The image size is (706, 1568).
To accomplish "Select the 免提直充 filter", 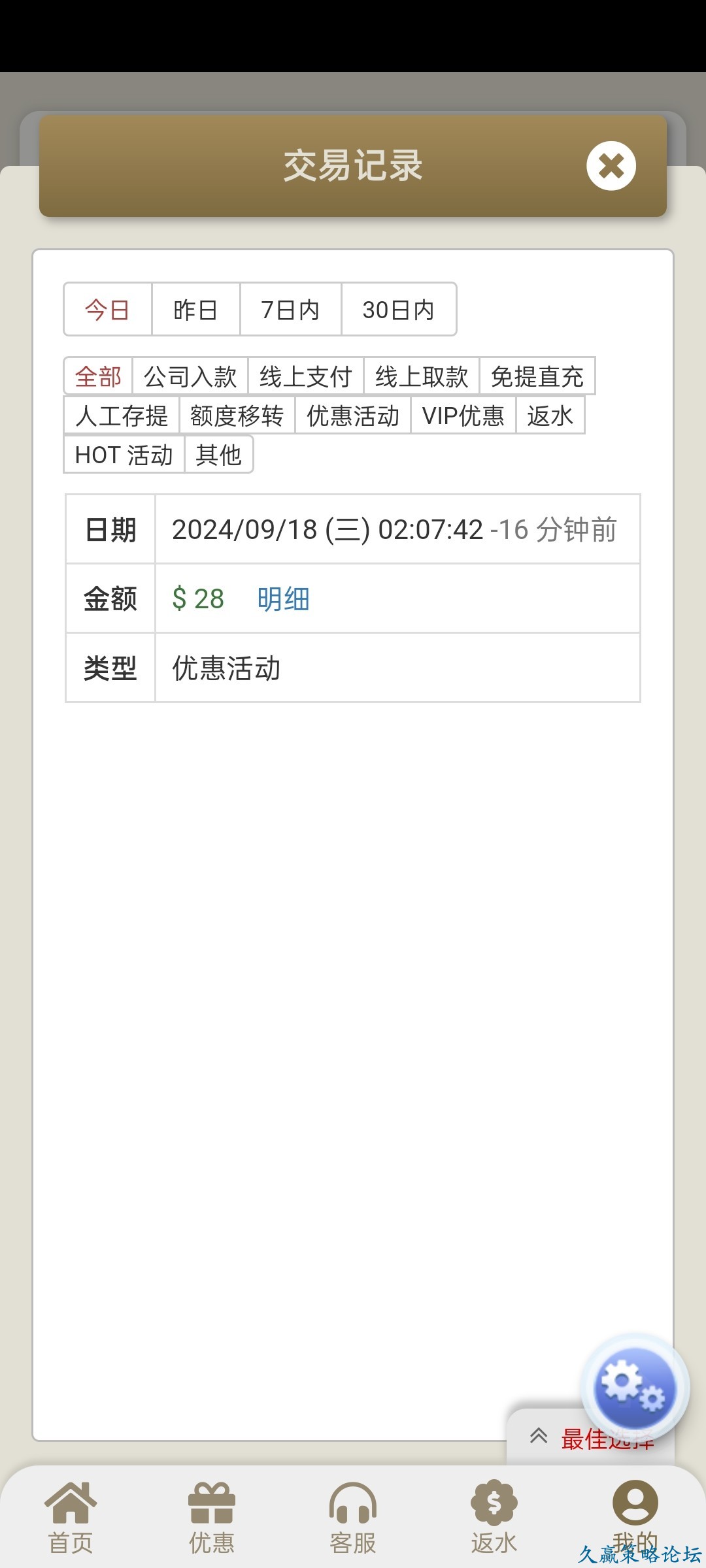I will tap(537, 377).
